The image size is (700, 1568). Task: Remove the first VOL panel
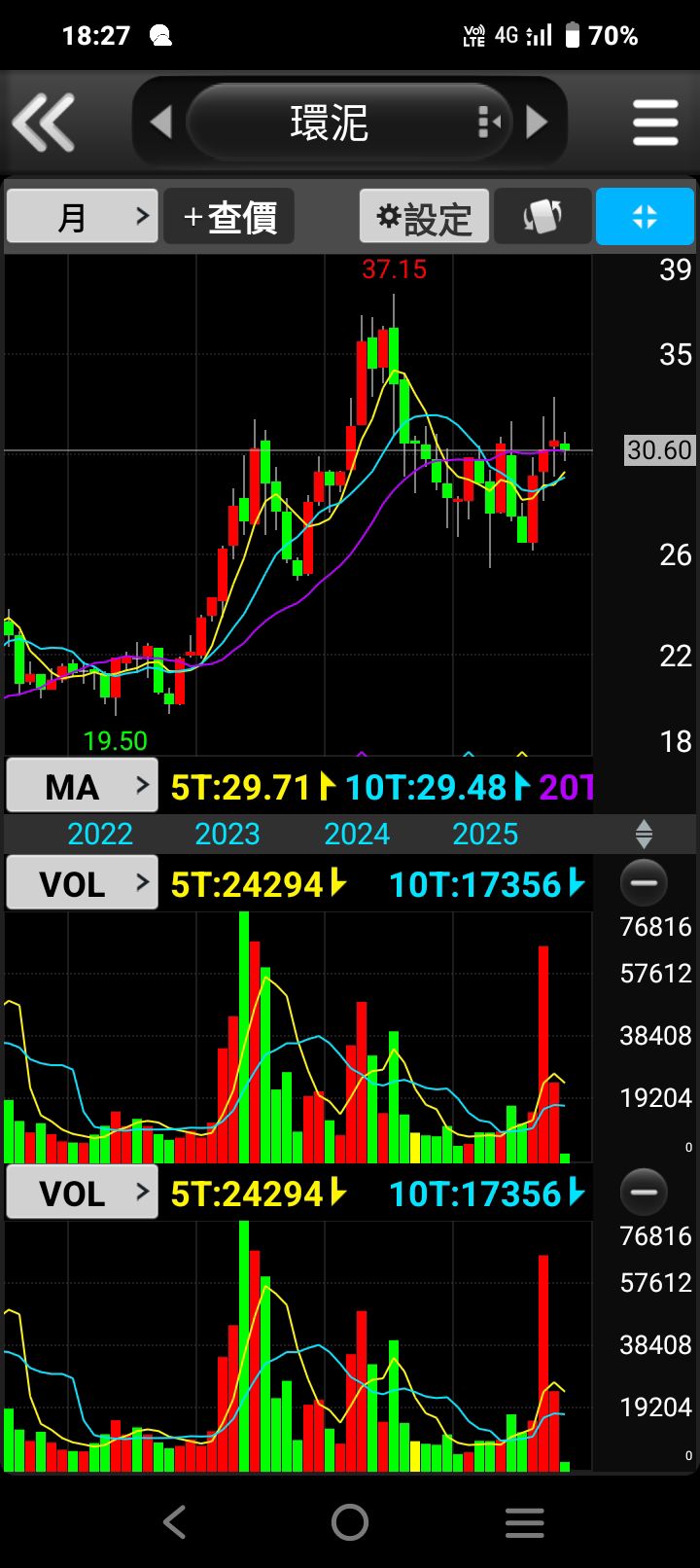pos(644,883)
